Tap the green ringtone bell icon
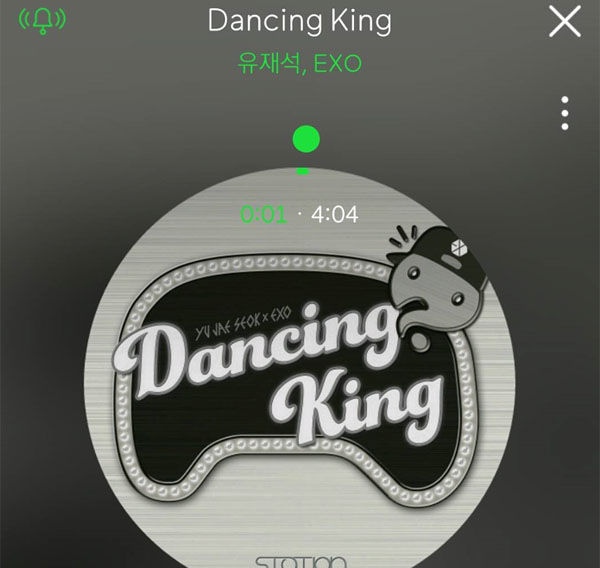Screen dimensions: 600x568 click(40, 21)
